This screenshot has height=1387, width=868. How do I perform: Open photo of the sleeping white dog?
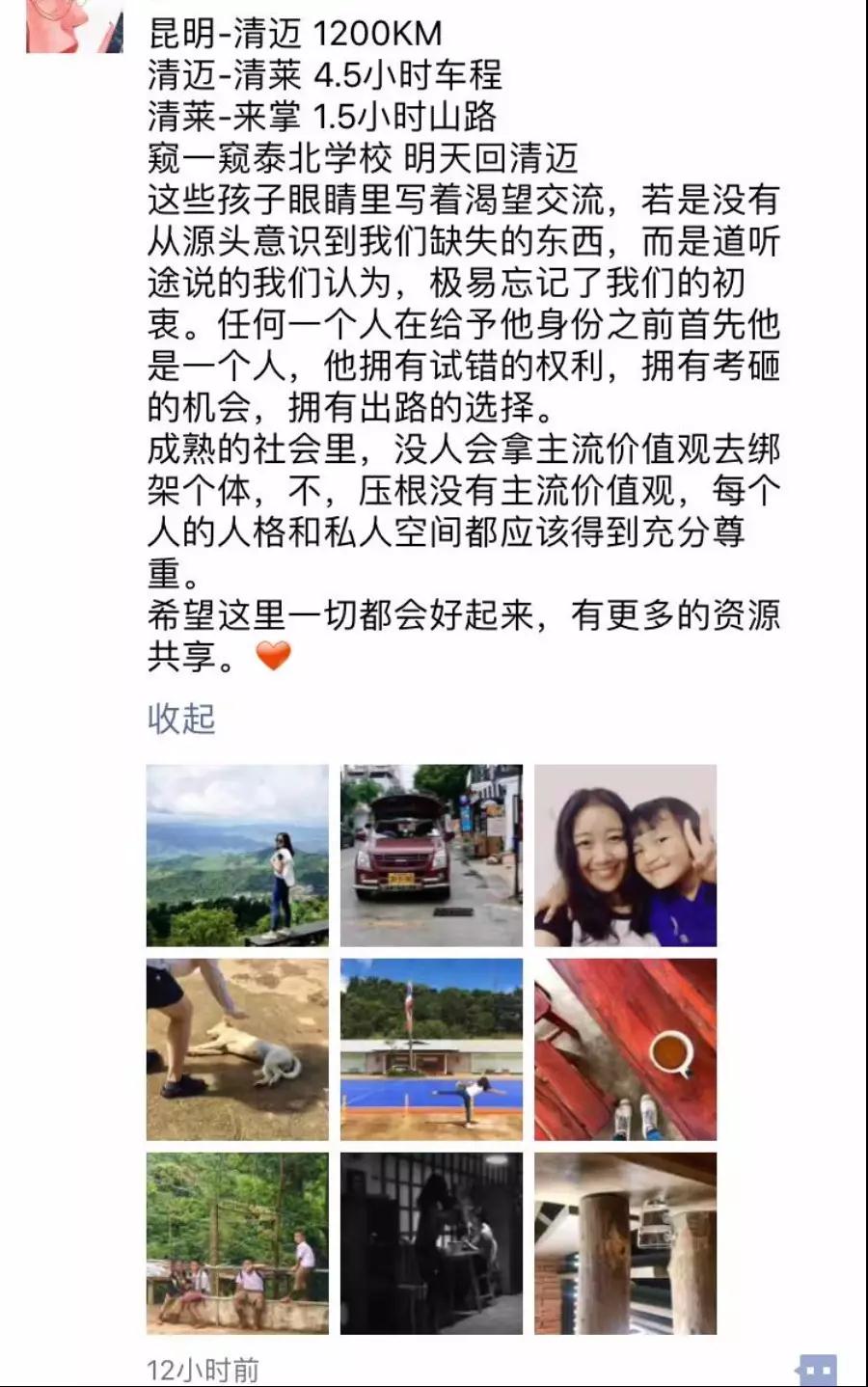point(237,1049)
